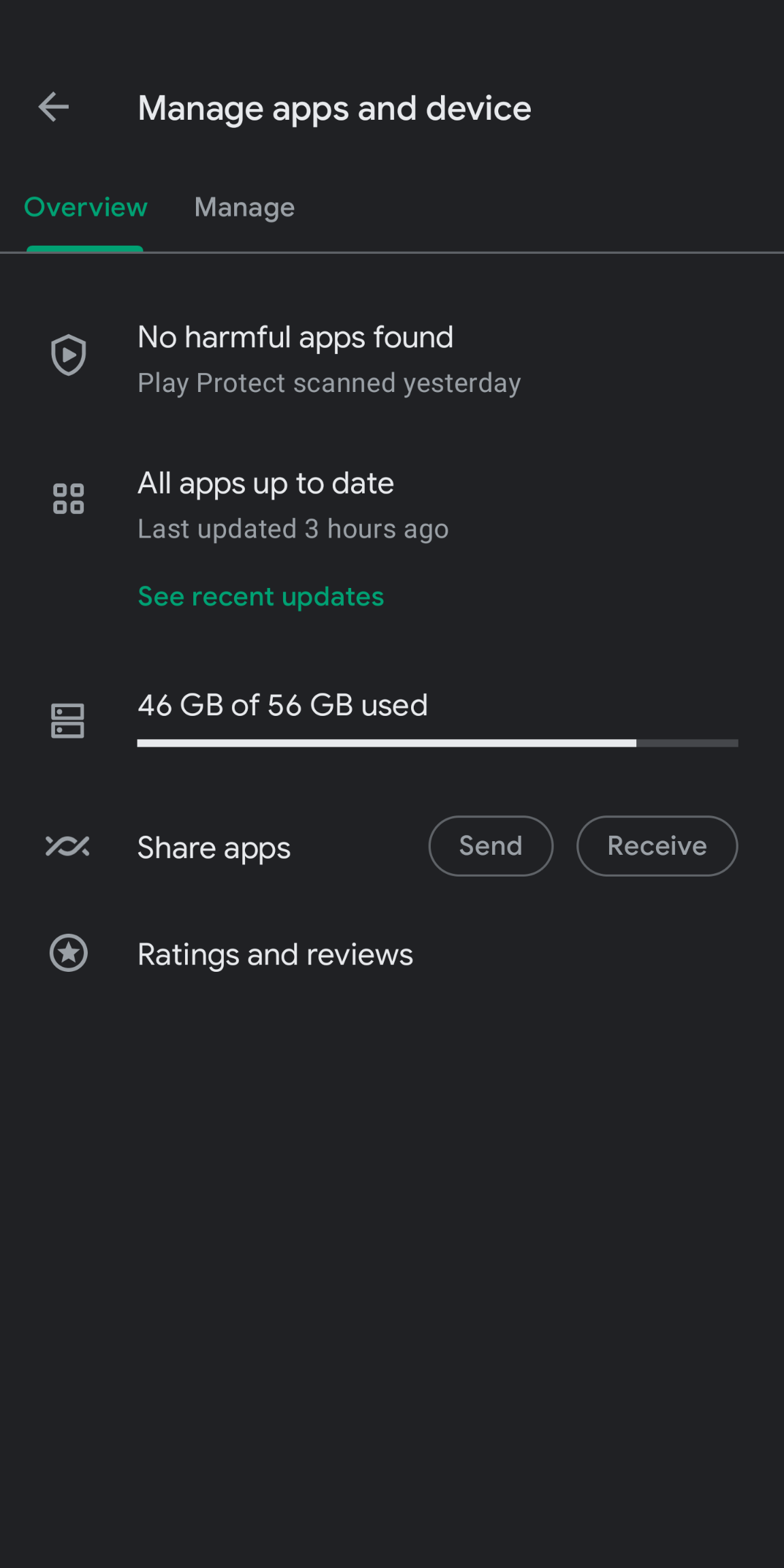Screen dimensions: 784x1568
Task: Select the Ratings and reviews star icon
Action: (68, 953)
